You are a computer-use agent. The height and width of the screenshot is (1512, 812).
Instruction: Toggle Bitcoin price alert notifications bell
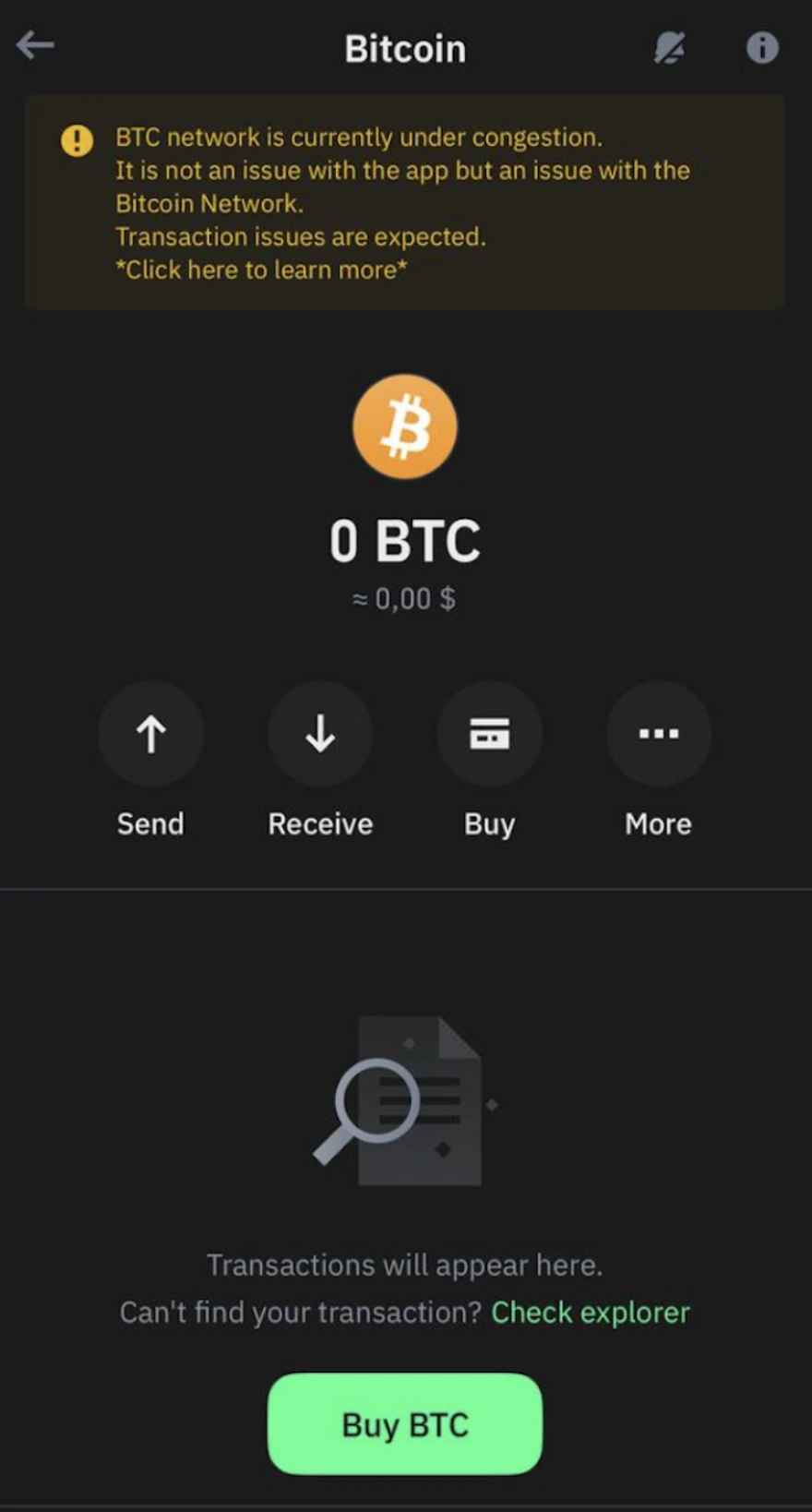click(x=670, y=47)
